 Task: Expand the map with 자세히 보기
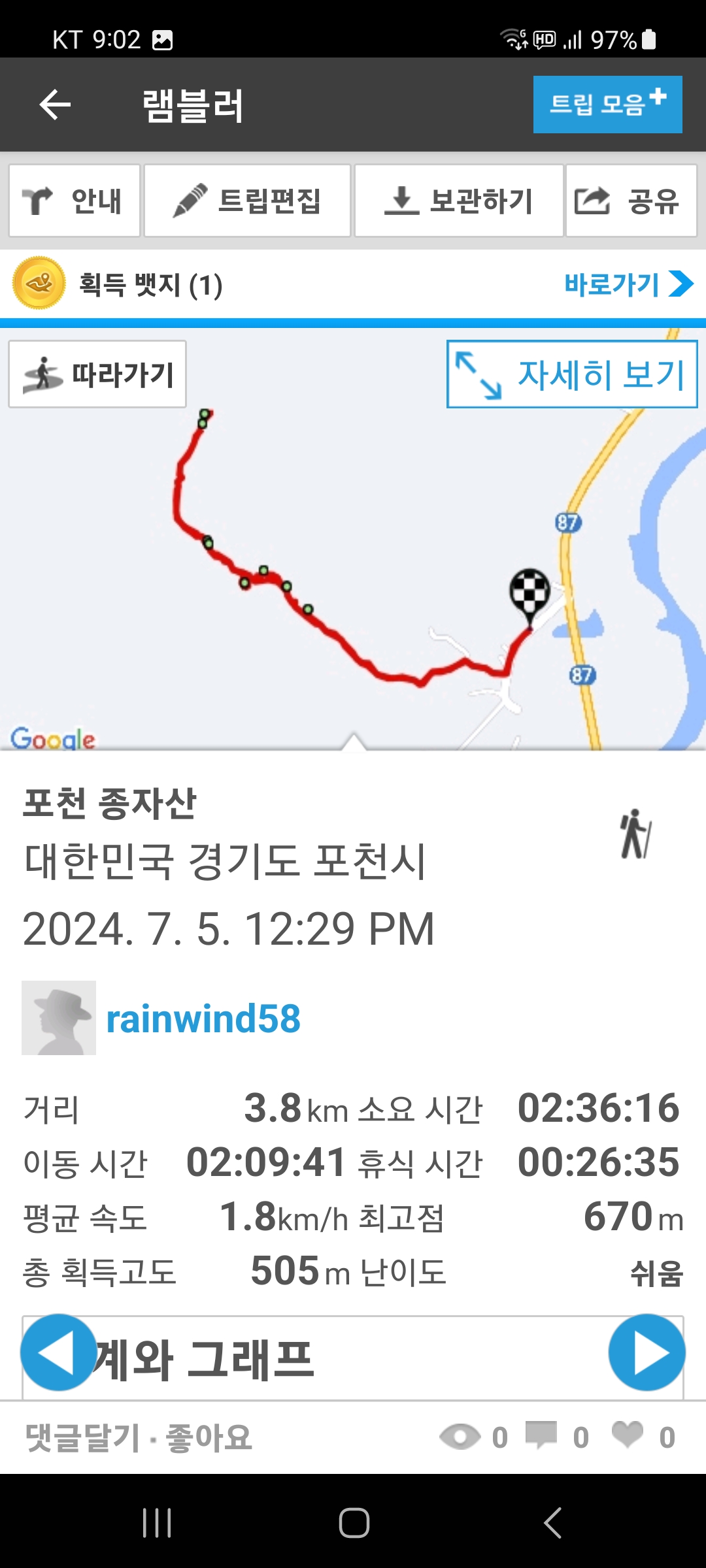click(572, 374)
